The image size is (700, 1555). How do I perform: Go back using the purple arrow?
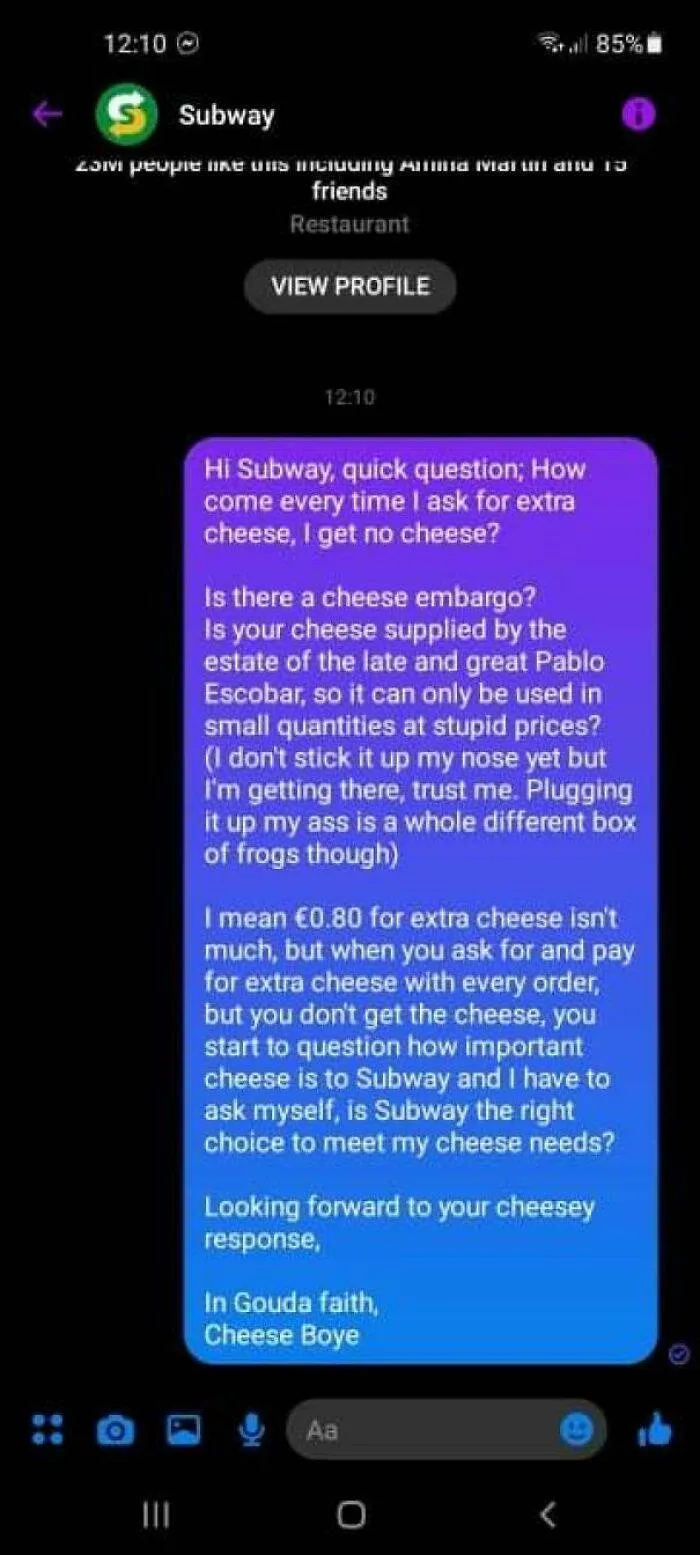(46, 115)
